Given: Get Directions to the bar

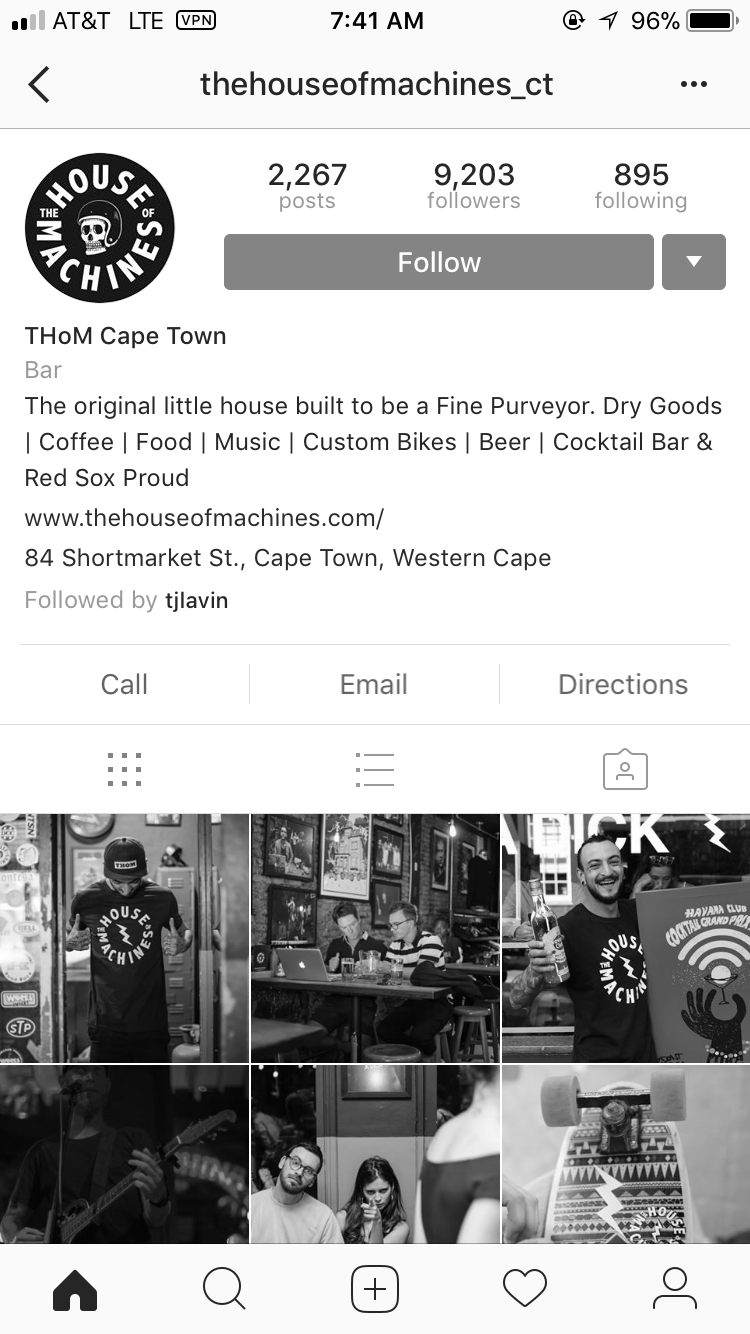Looking at the screenshot, I should (x=622, y=684).
